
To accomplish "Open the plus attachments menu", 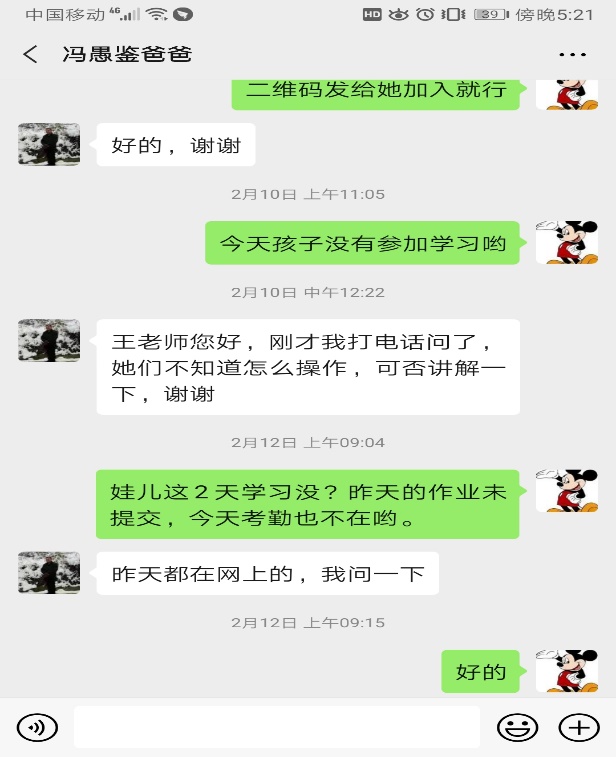I will coord(578,727).
